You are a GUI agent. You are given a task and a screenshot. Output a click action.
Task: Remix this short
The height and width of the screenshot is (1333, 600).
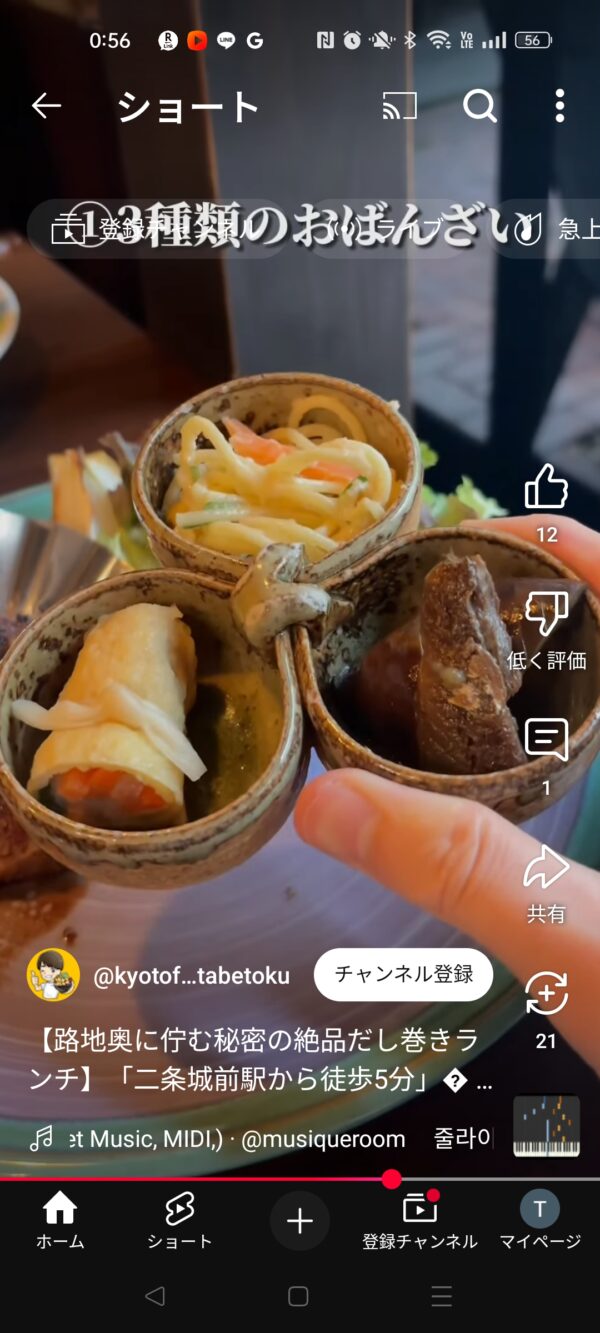(546, 995)
